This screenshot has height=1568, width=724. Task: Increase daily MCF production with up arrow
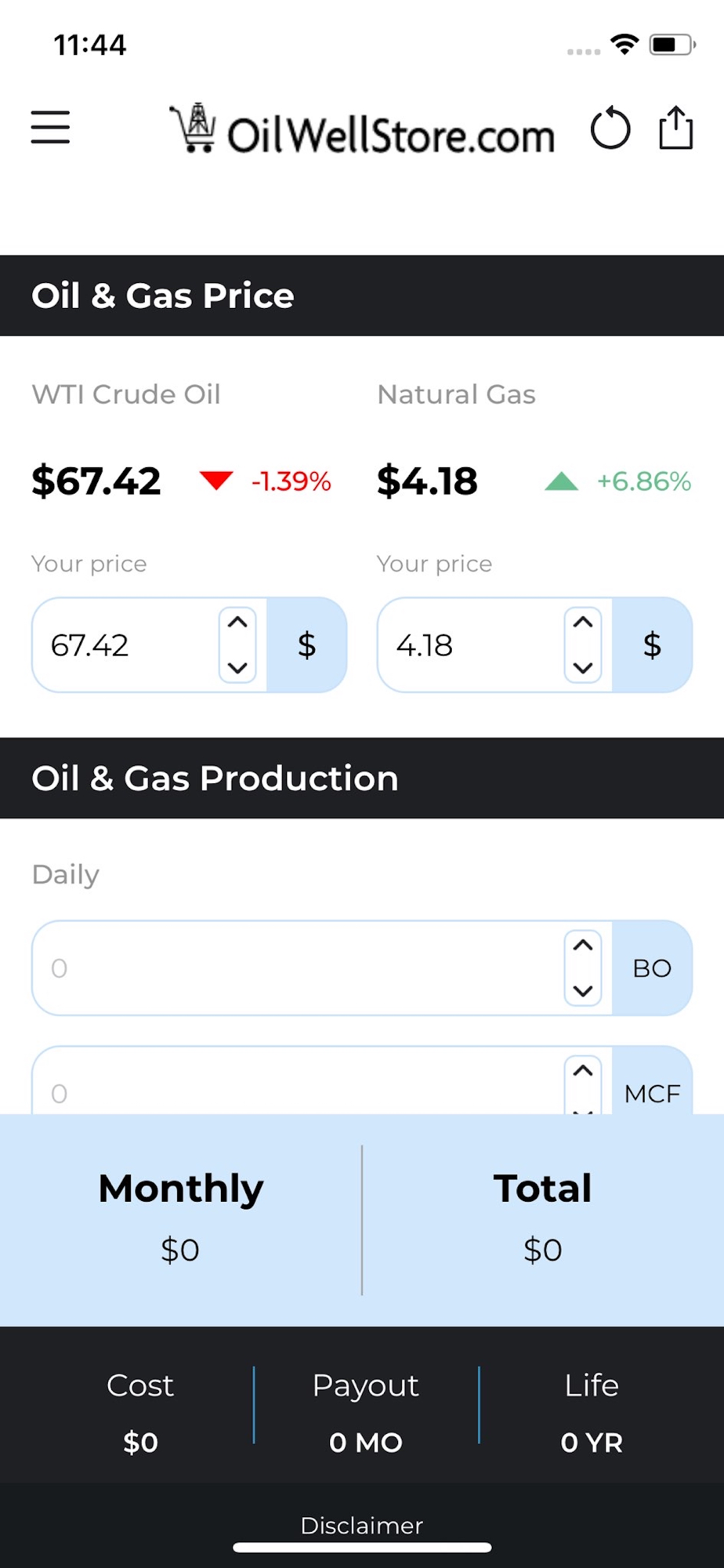point(582,1071)
